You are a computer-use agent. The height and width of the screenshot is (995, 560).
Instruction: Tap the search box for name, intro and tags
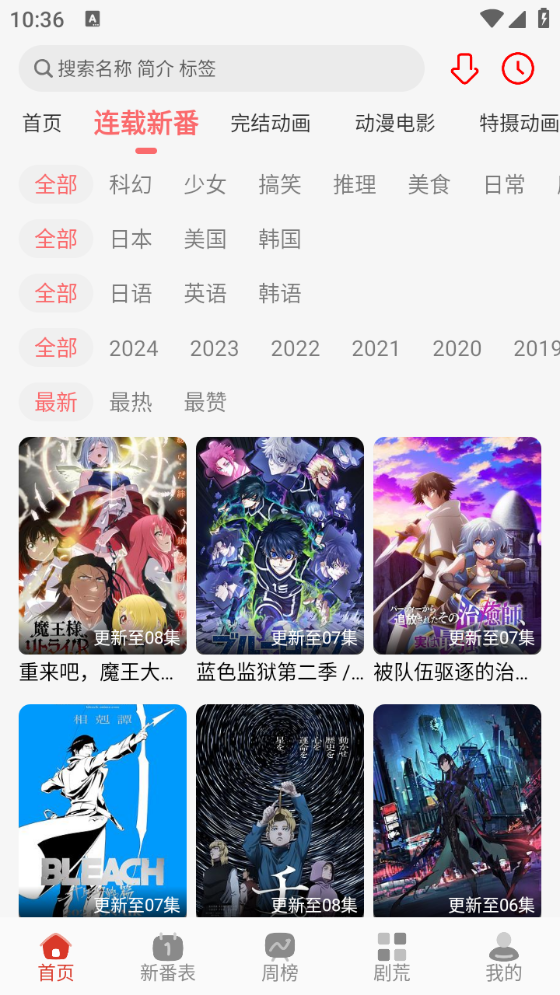pyautogui.click(x=221, y=69)
